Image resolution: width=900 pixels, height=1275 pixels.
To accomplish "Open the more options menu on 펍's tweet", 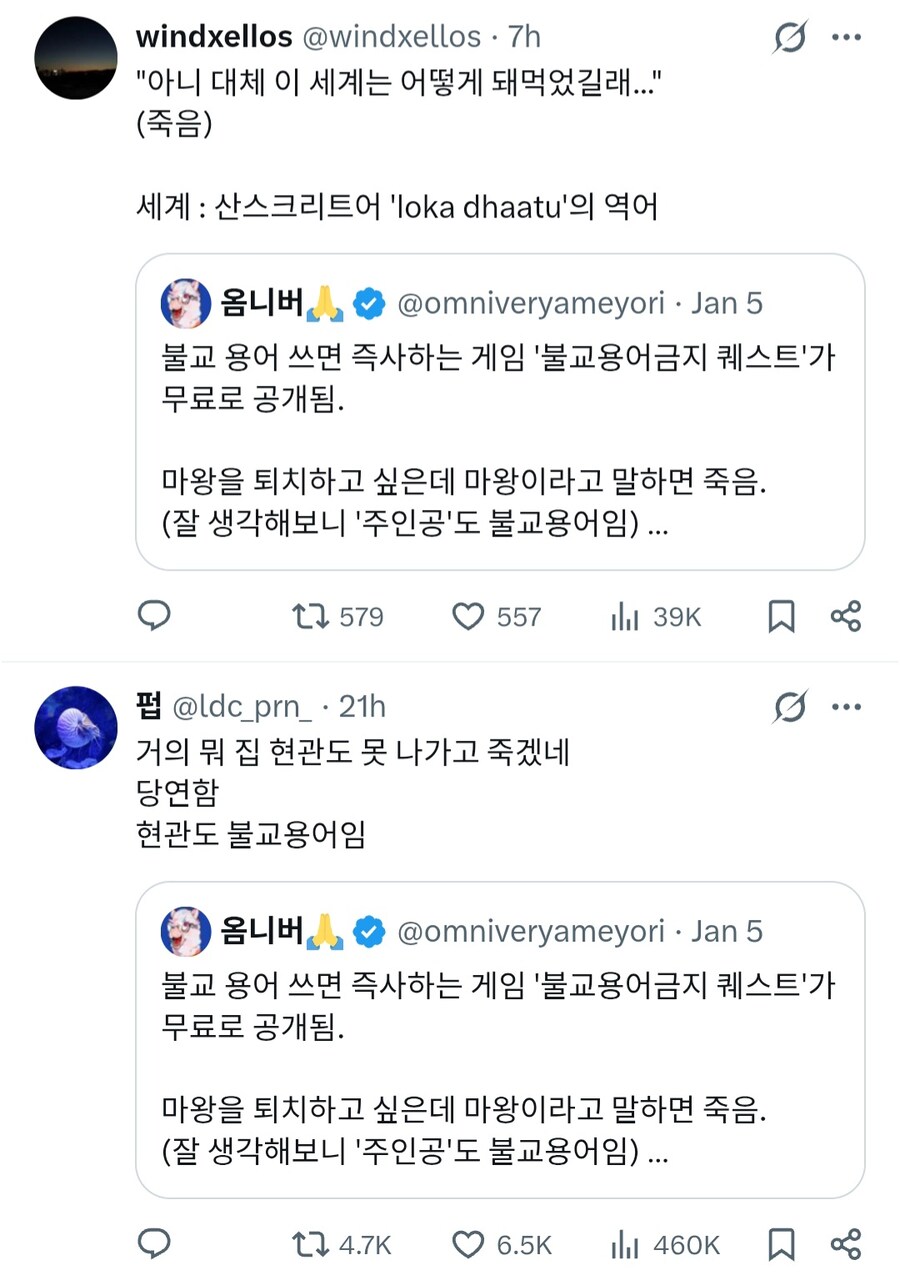I will click(x=847, y=707).
